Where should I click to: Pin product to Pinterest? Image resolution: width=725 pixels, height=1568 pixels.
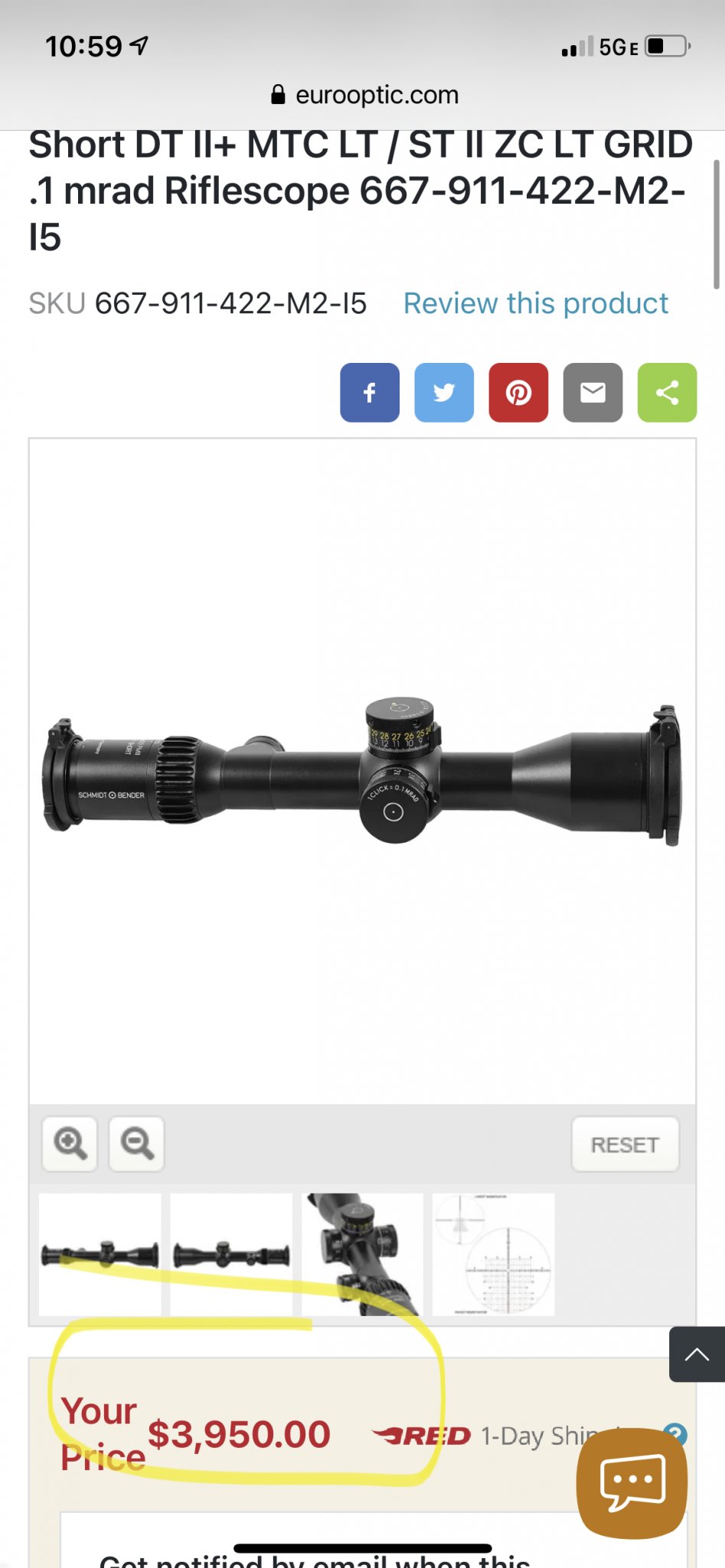tap(518, 393)
